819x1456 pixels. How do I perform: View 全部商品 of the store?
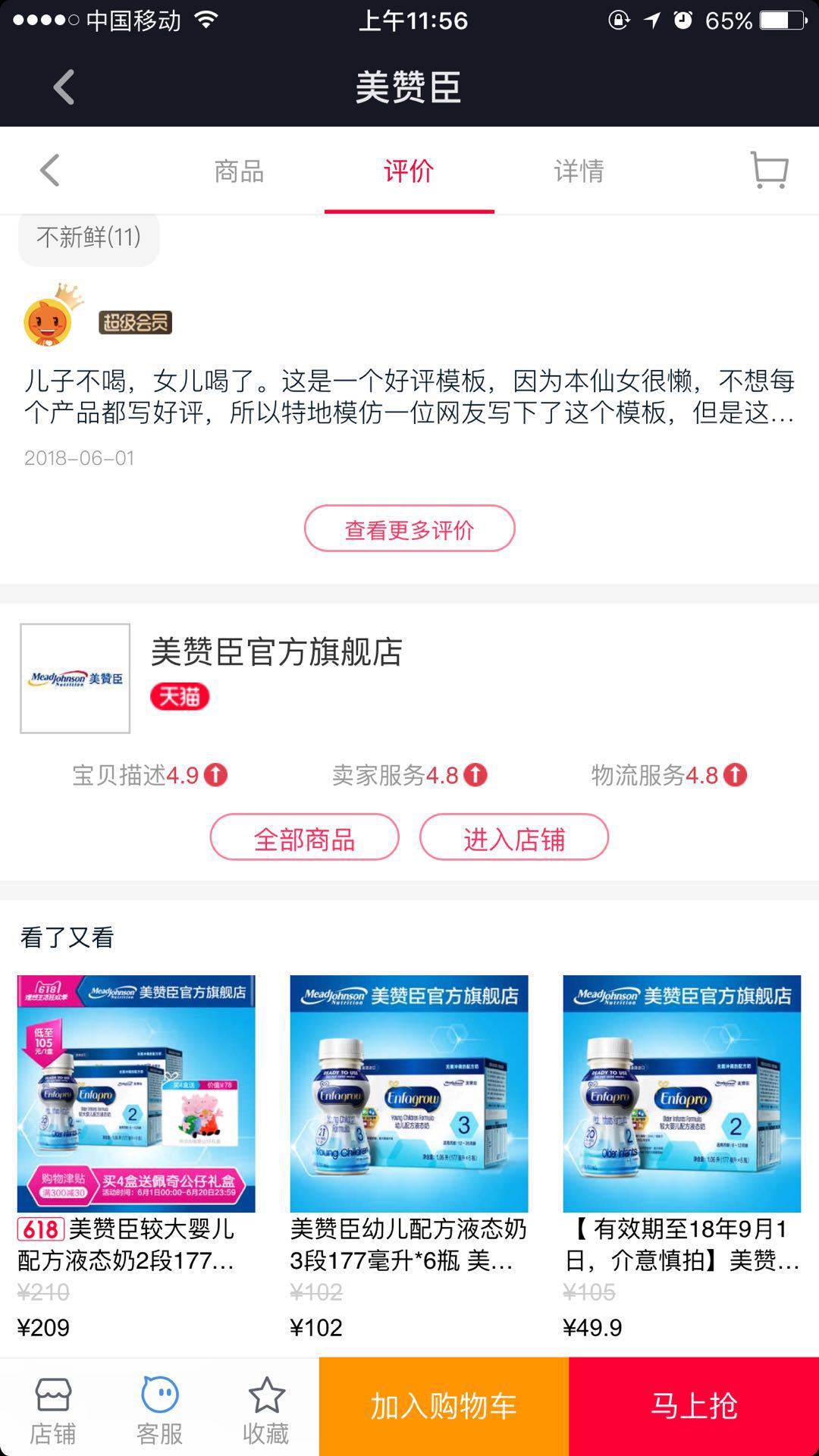pos(304,838)
